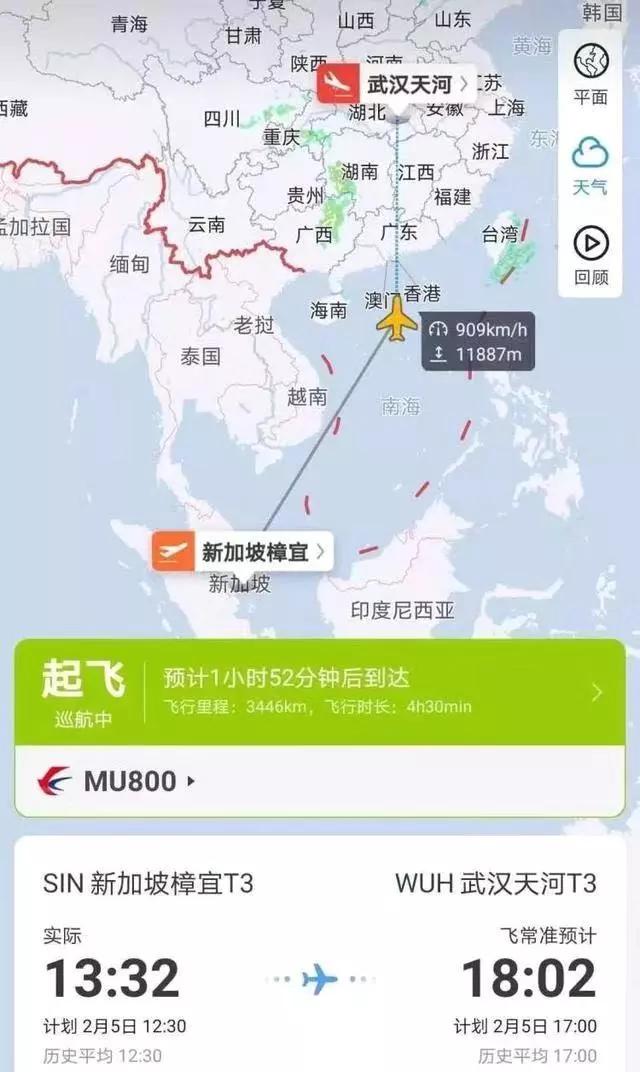Toggle the 天气 weather layer
Image resolution: width=640 pixels, height=1072 pixels.
[x=590, y=165]
